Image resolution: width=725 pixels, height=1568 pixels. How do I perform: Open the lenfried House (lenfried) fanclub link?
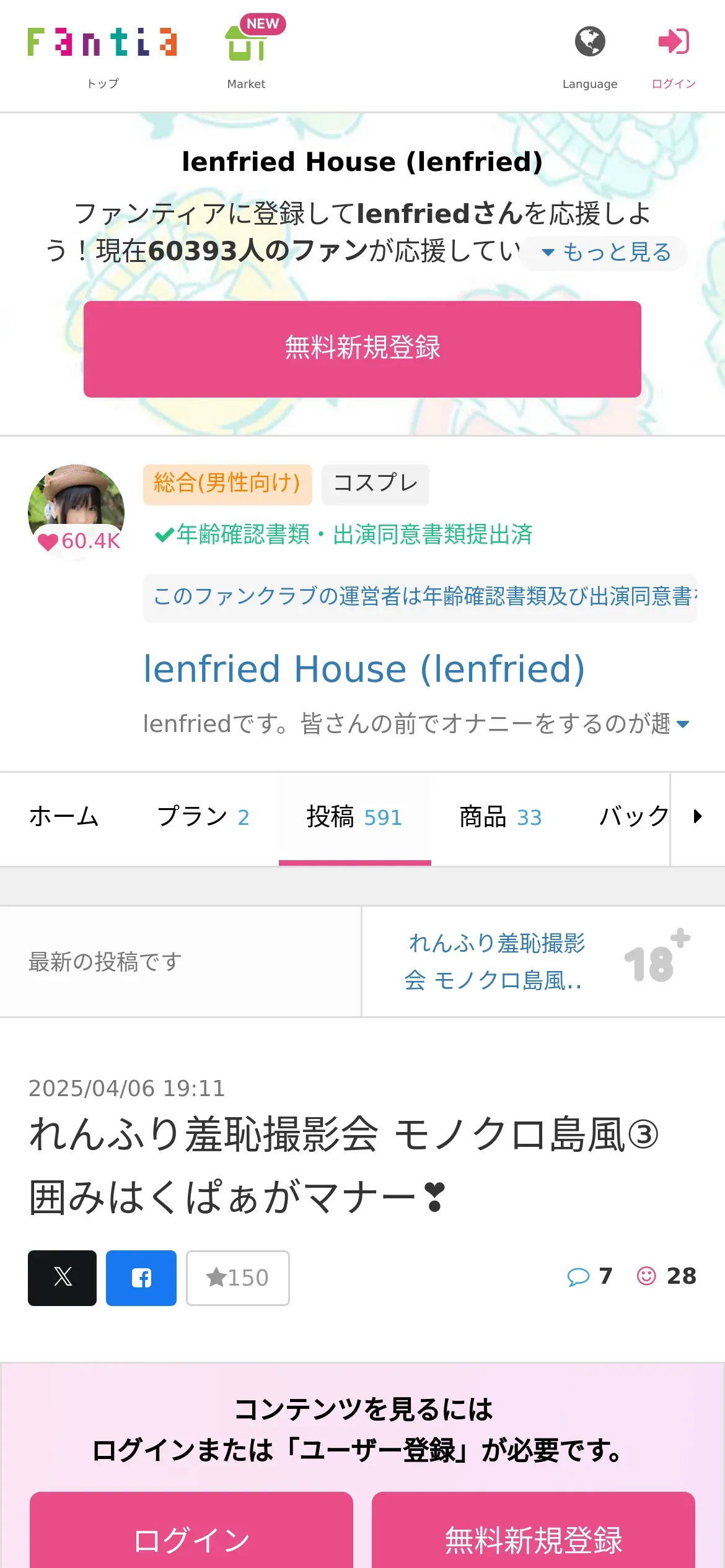(x=364, y=669)
